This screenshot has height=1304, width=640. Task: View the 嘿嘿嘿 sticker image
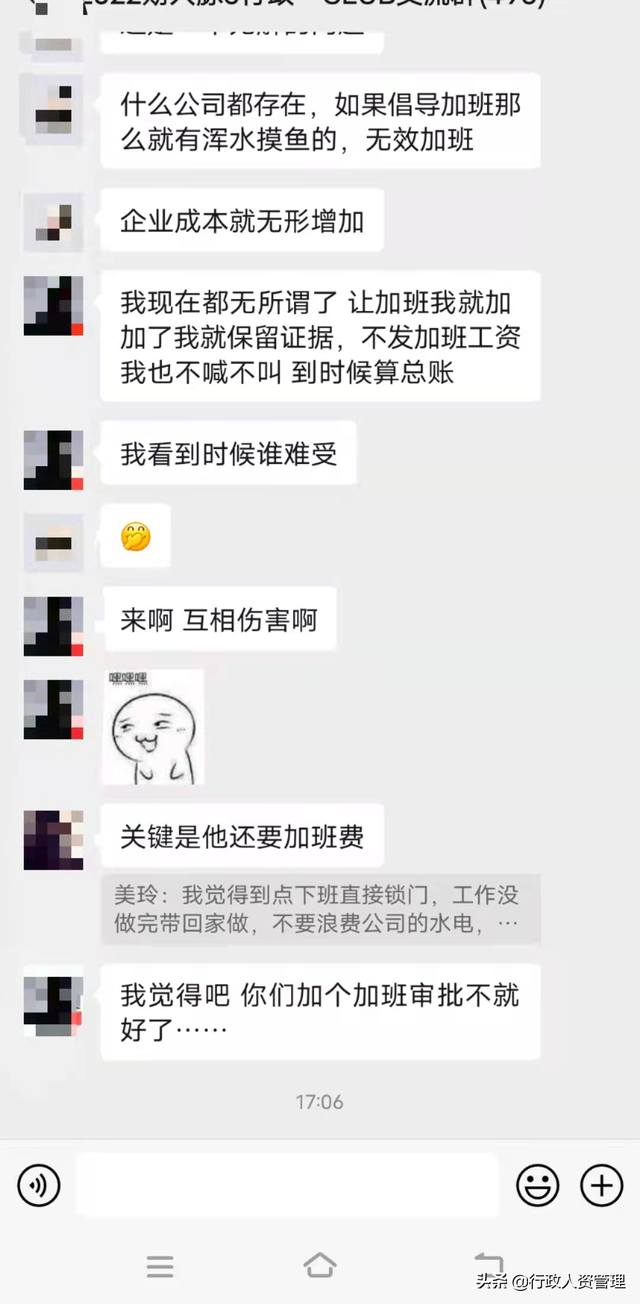[153, 727]
